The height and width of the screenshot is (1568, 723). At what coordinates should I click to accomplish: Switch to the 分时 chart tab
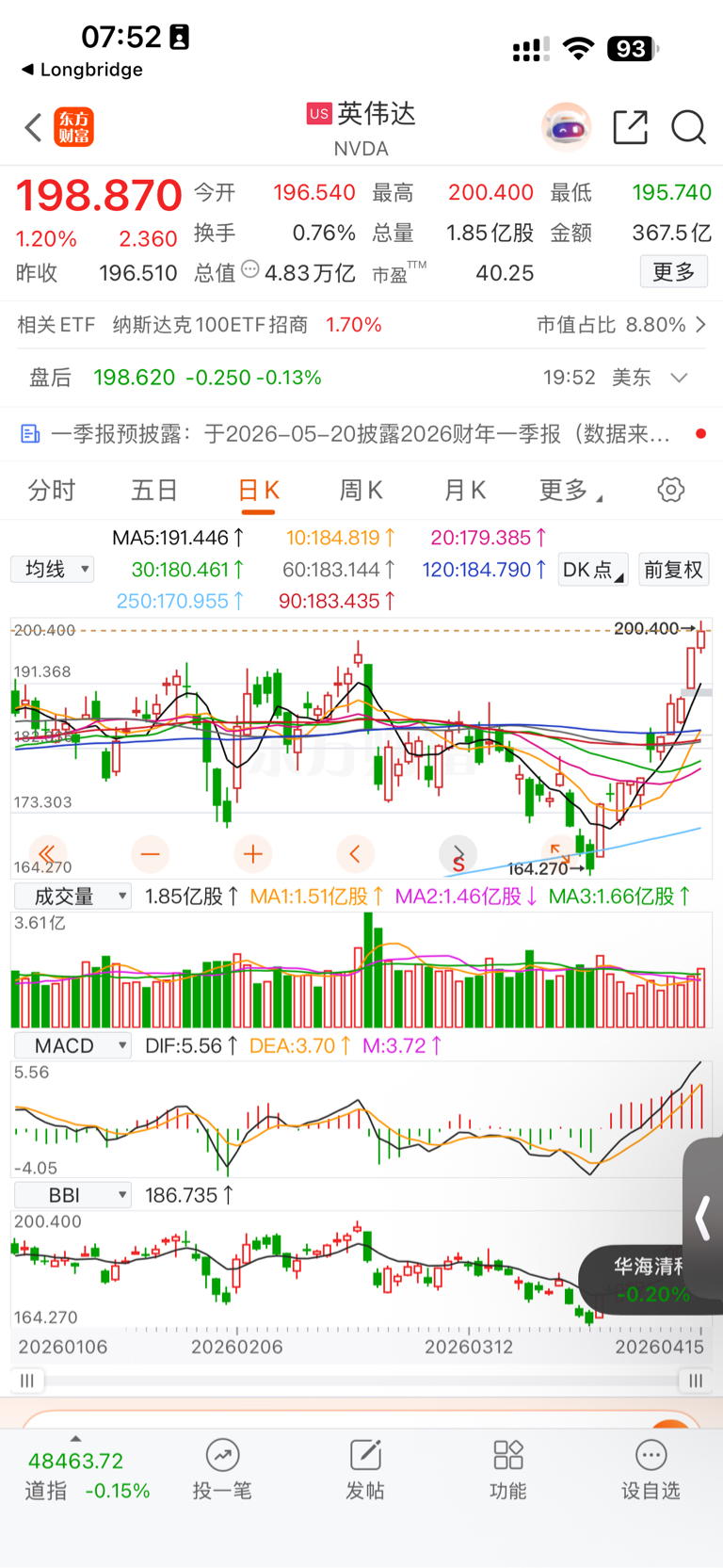pyautogui.click(x=51, y=491)
